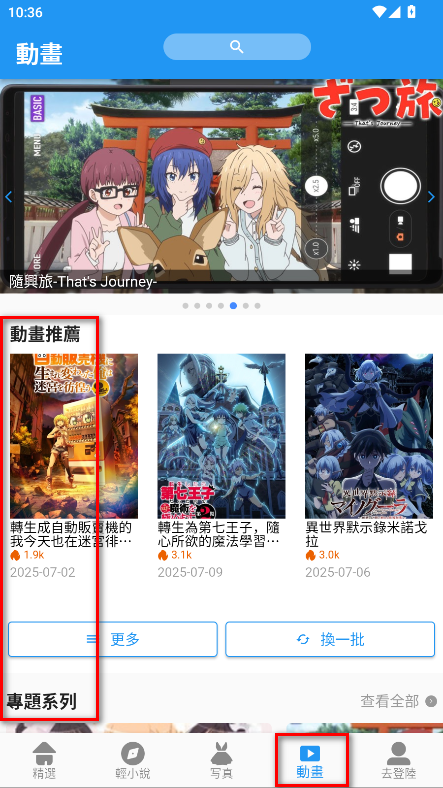Switch to the 輕小說 tab
Screen dimensions: 443x788
click(x=133, y=760)
